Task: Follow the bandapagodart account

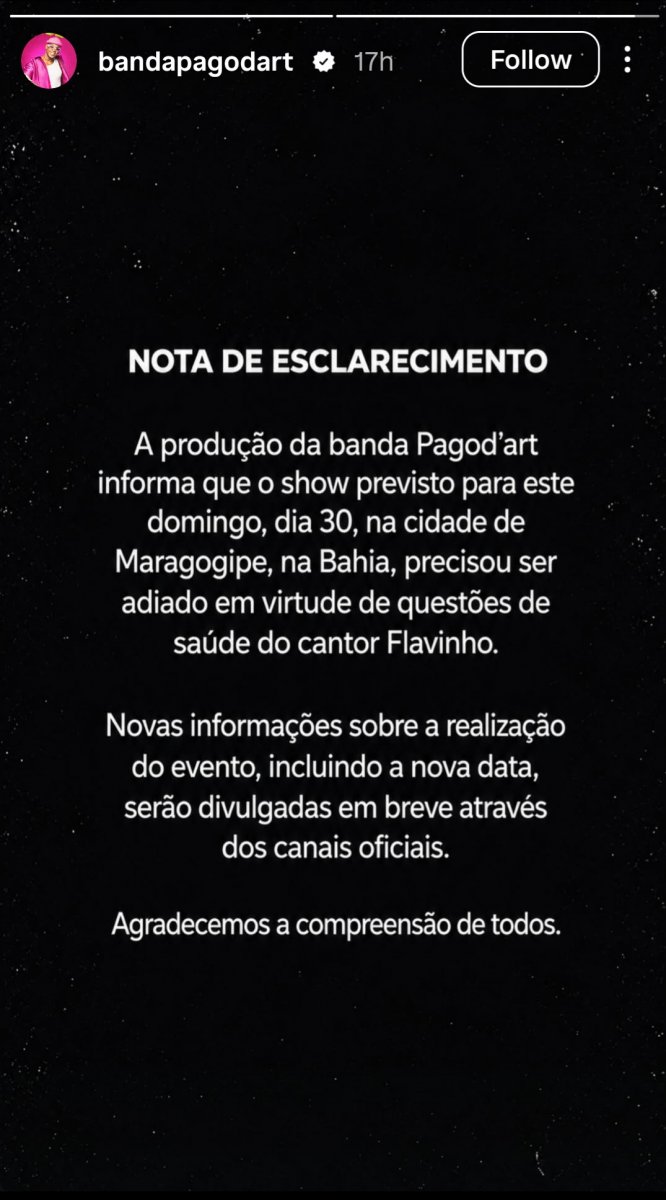Action: tap(530, 60)
